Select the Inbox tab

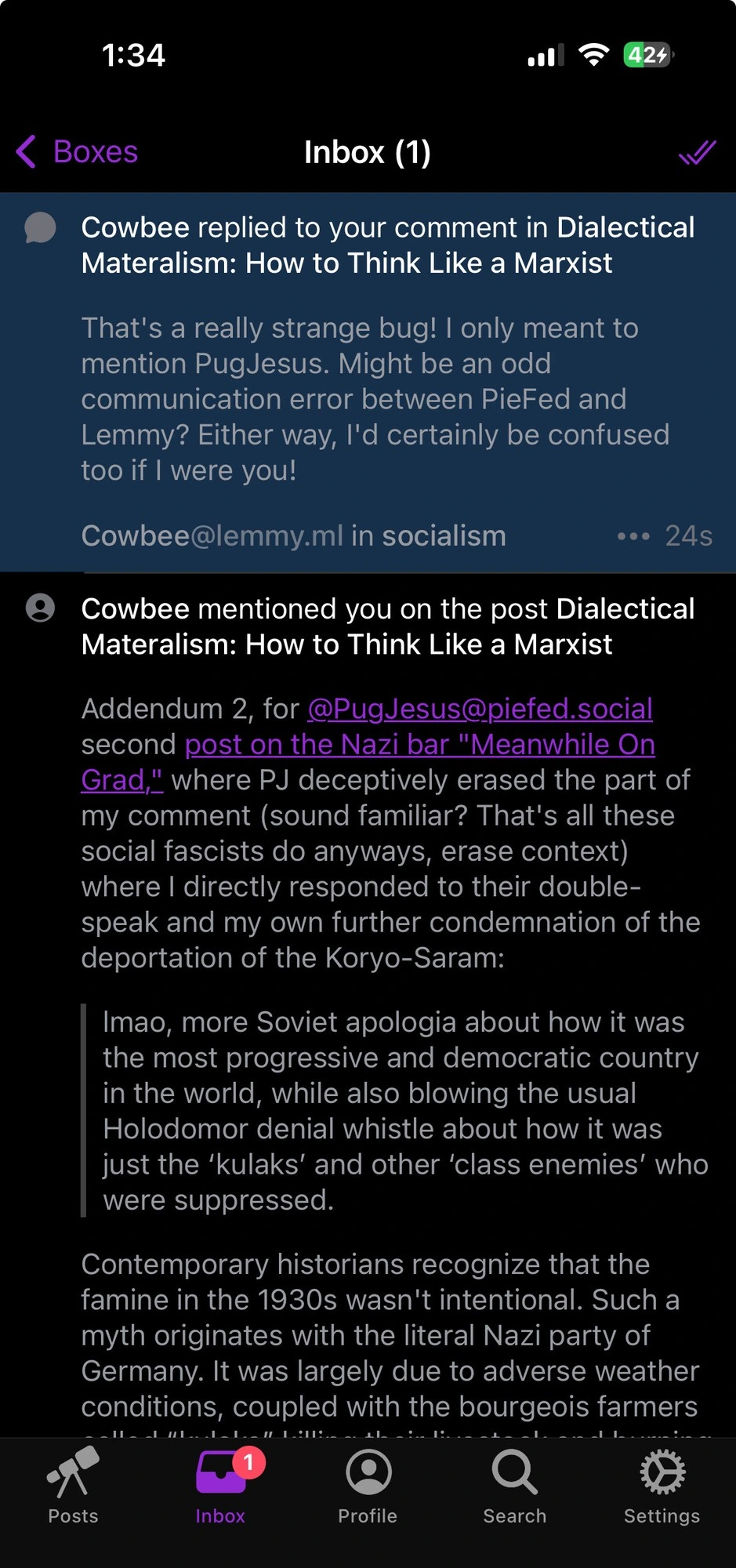220,1486
